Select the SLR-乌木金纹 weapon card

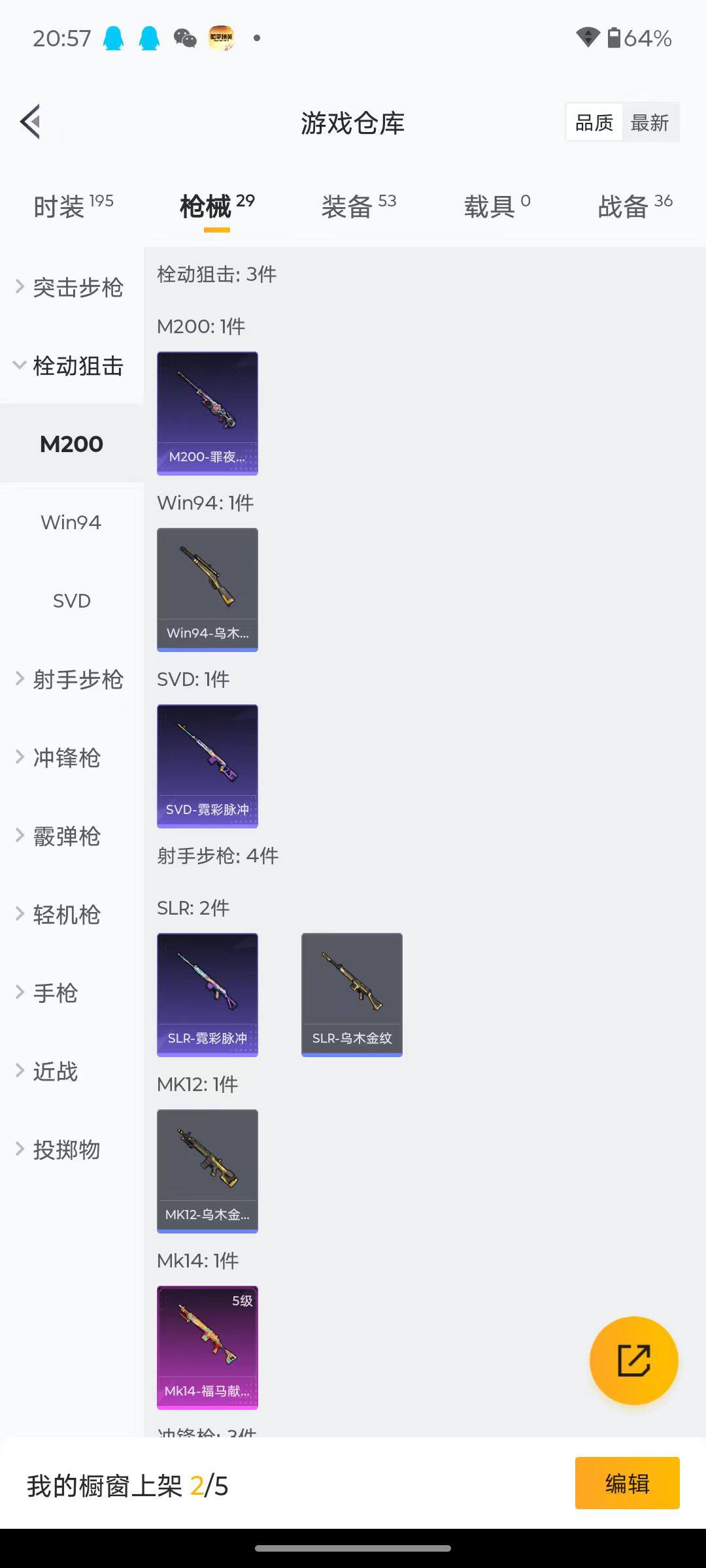coord(351,993)
